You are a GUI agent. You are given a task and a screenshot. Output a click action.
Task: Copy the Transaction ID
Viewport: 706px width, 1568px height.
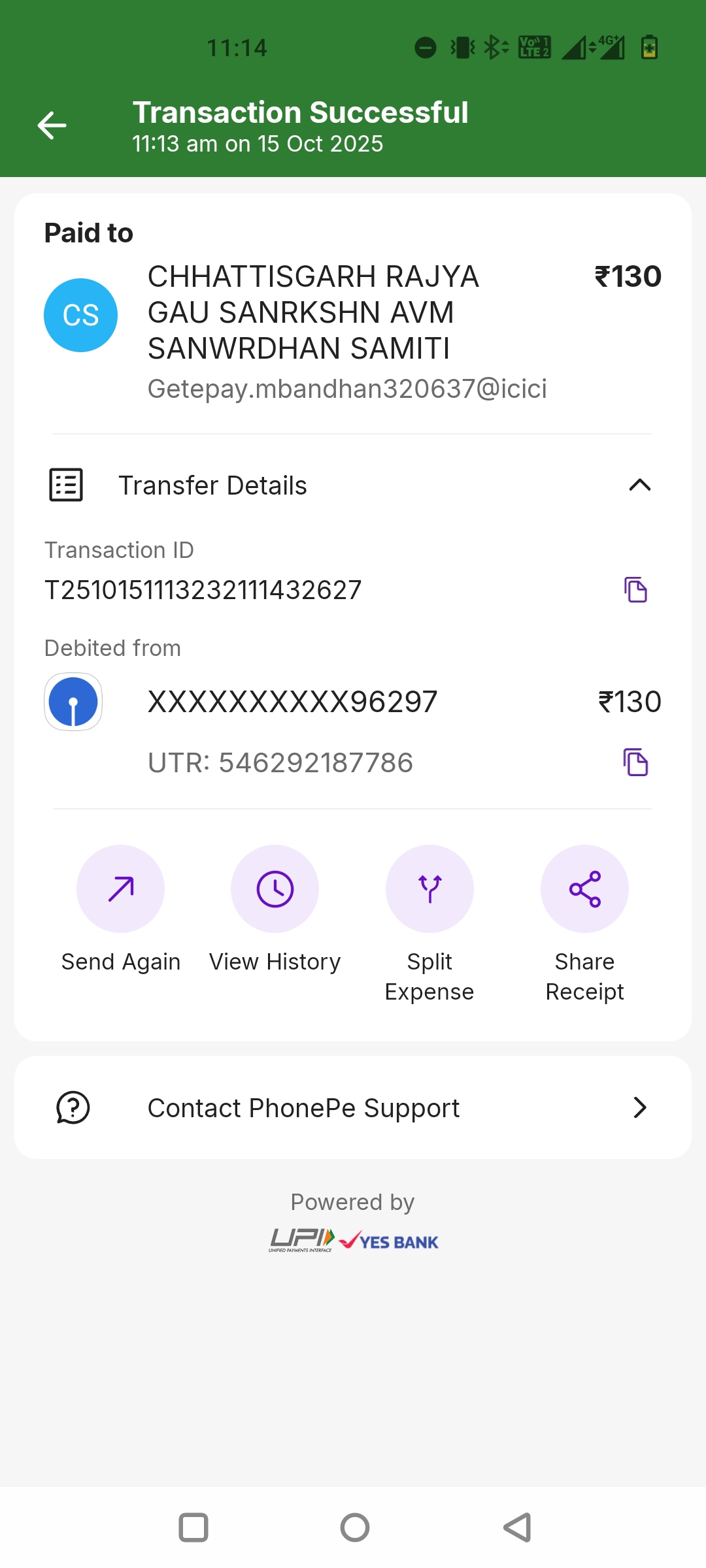tap(635, 590)
